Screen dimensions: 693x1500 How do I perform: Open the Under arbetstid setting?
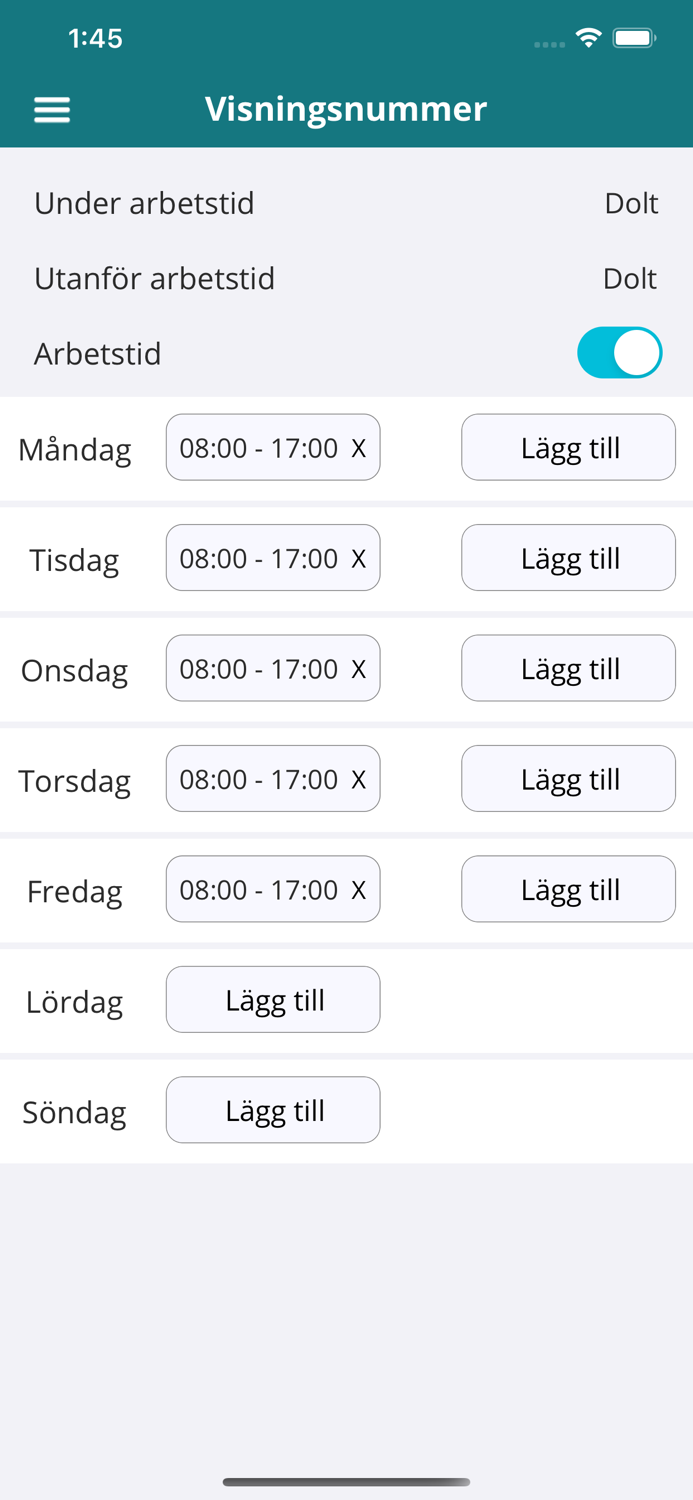point(346,203)
